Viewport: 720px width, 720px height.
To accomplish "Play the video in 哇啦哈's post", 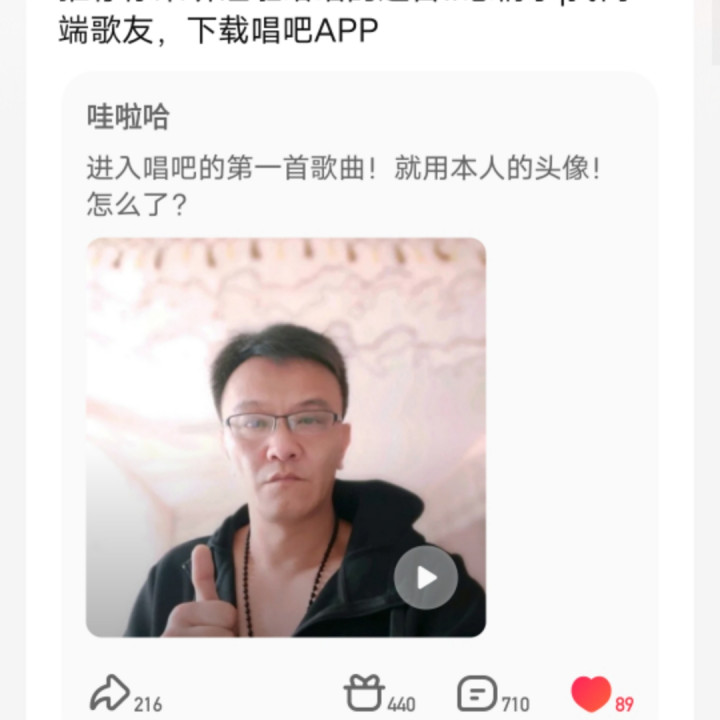I will [x=426, y=577].
